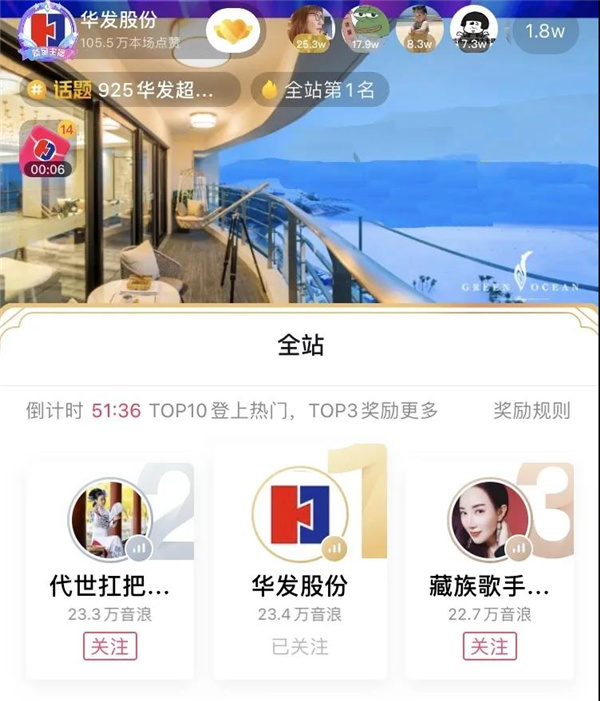Tap the red gift box countdown widget
The width and height of the screenshot is (600, 701).
[x=48, y=150]
